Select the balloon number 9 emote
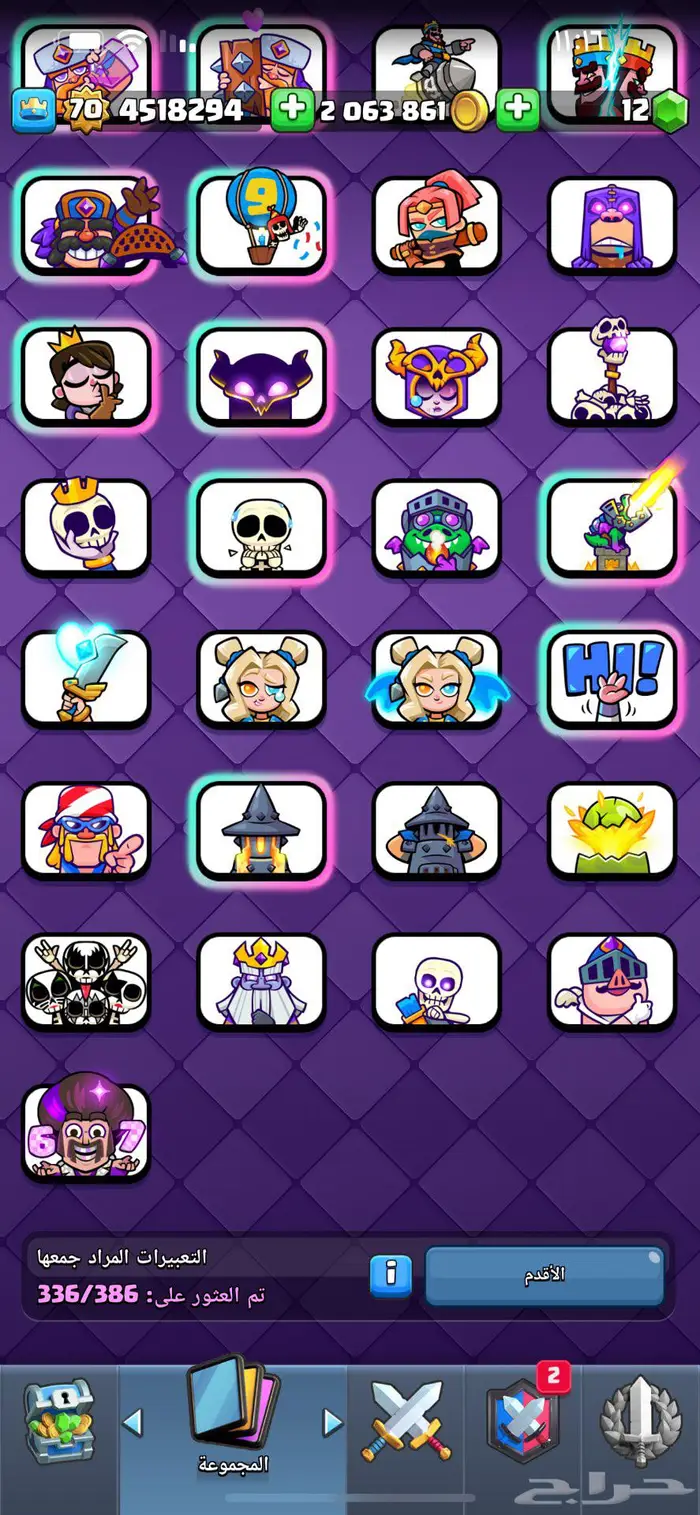 click(x=261, y=224)
